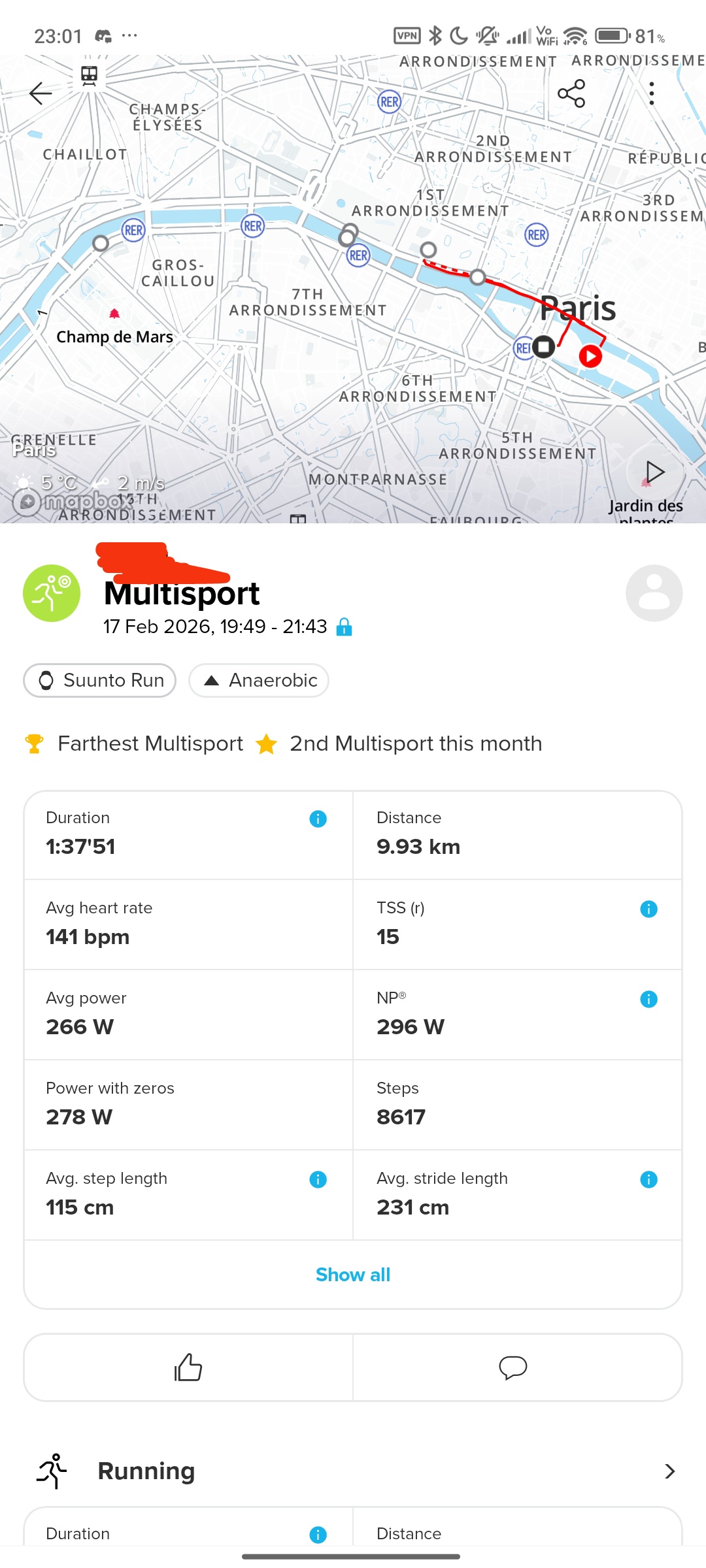
Task: Play the route animation on map
Action: click(654, 472)
